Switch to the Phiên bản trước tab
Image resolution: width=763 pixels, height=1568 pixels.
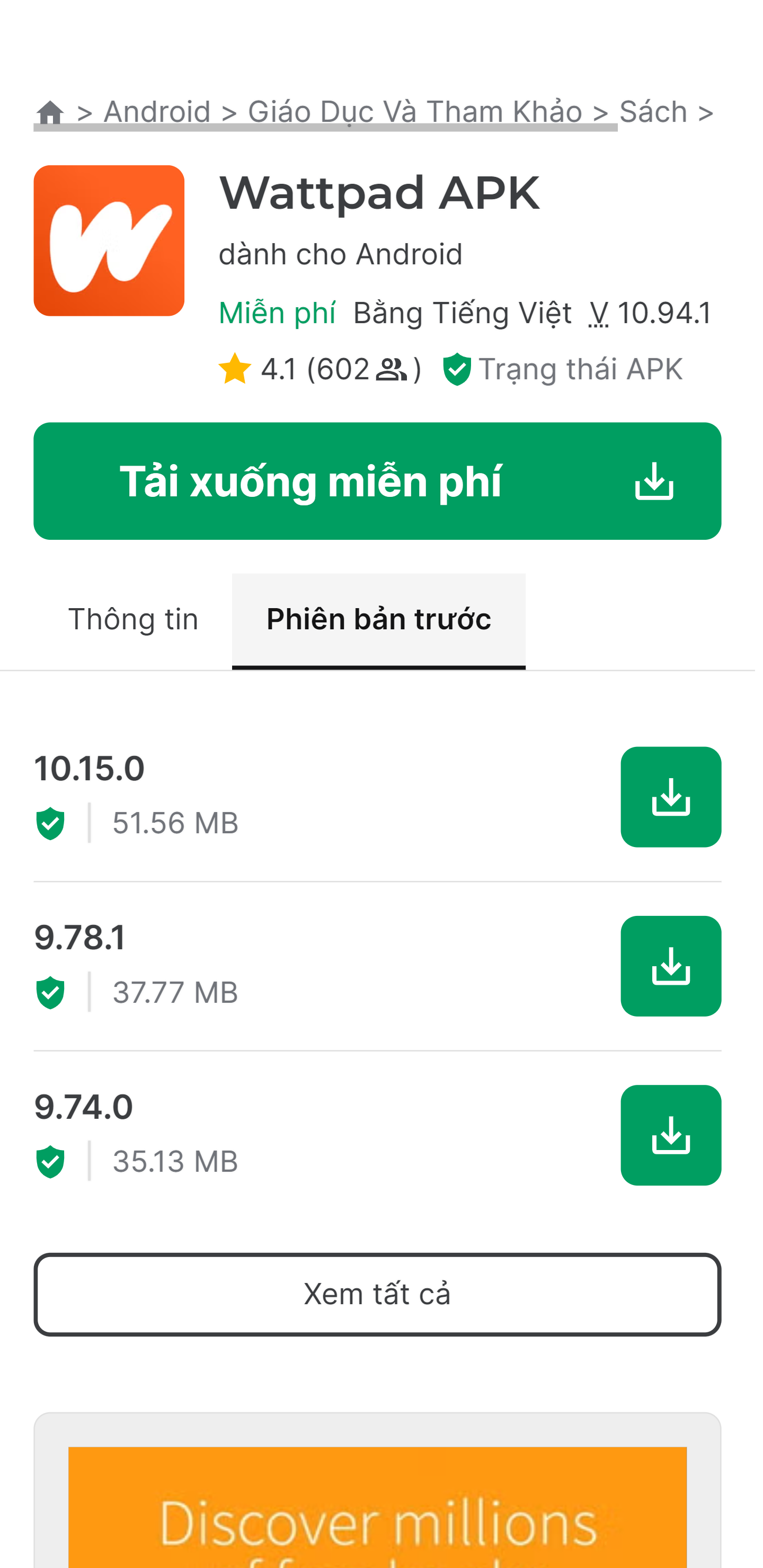click(378, 618)
